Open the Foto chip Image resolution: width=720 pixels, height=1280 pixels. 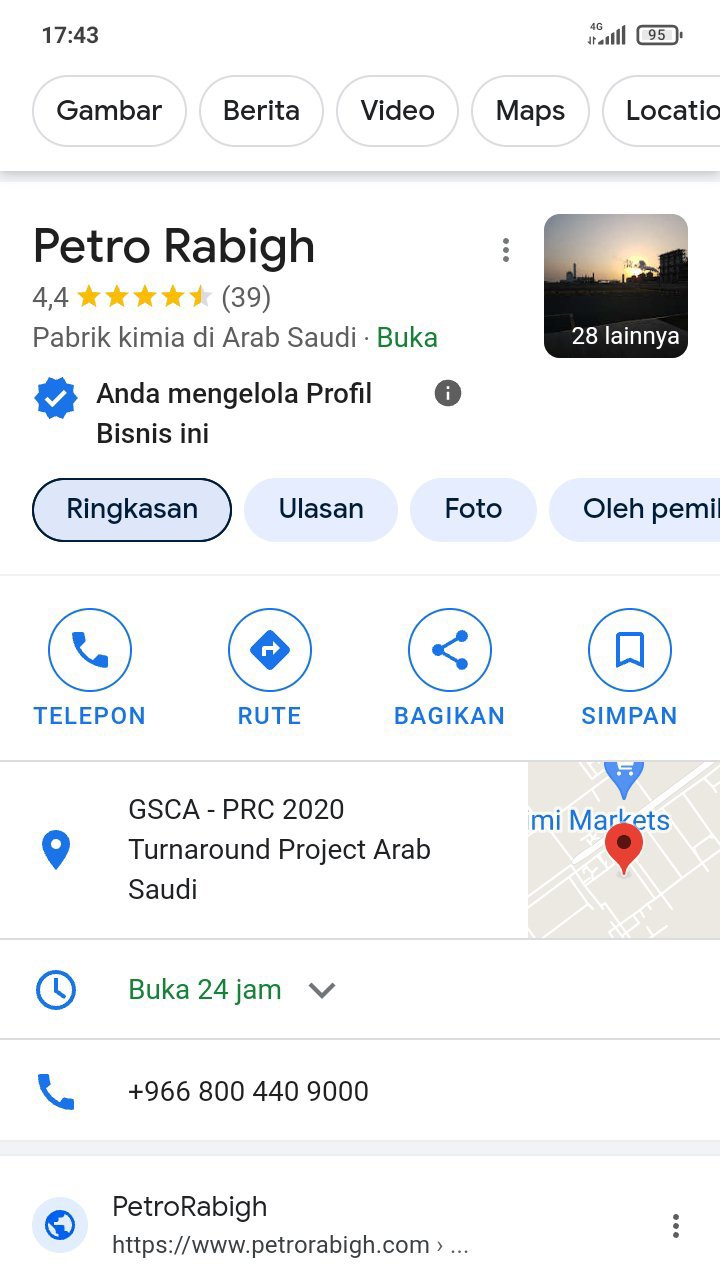(x=473, y=509)
